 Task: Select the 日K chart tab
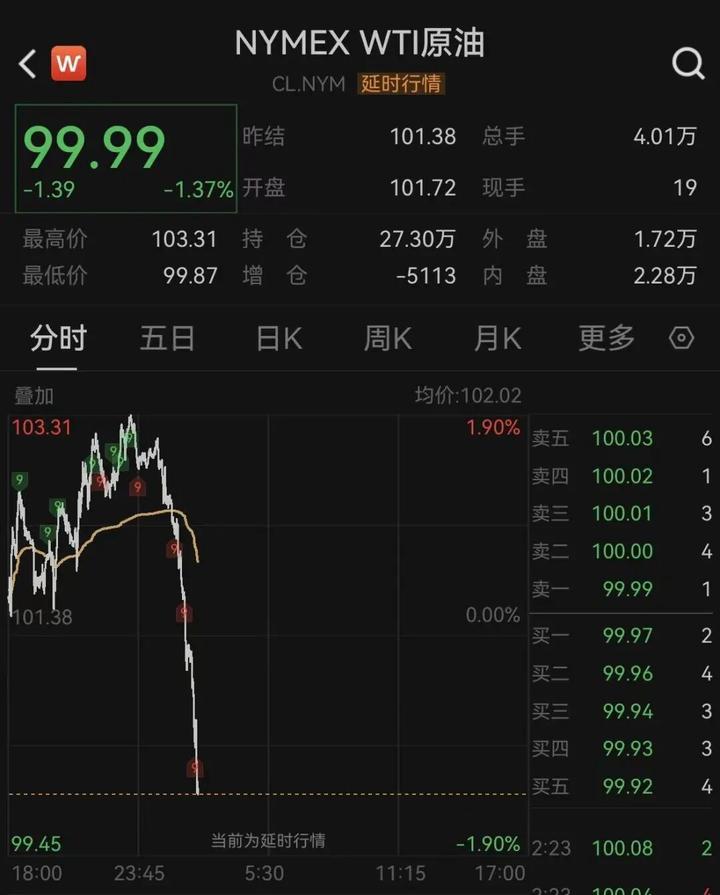click(278, 339)
